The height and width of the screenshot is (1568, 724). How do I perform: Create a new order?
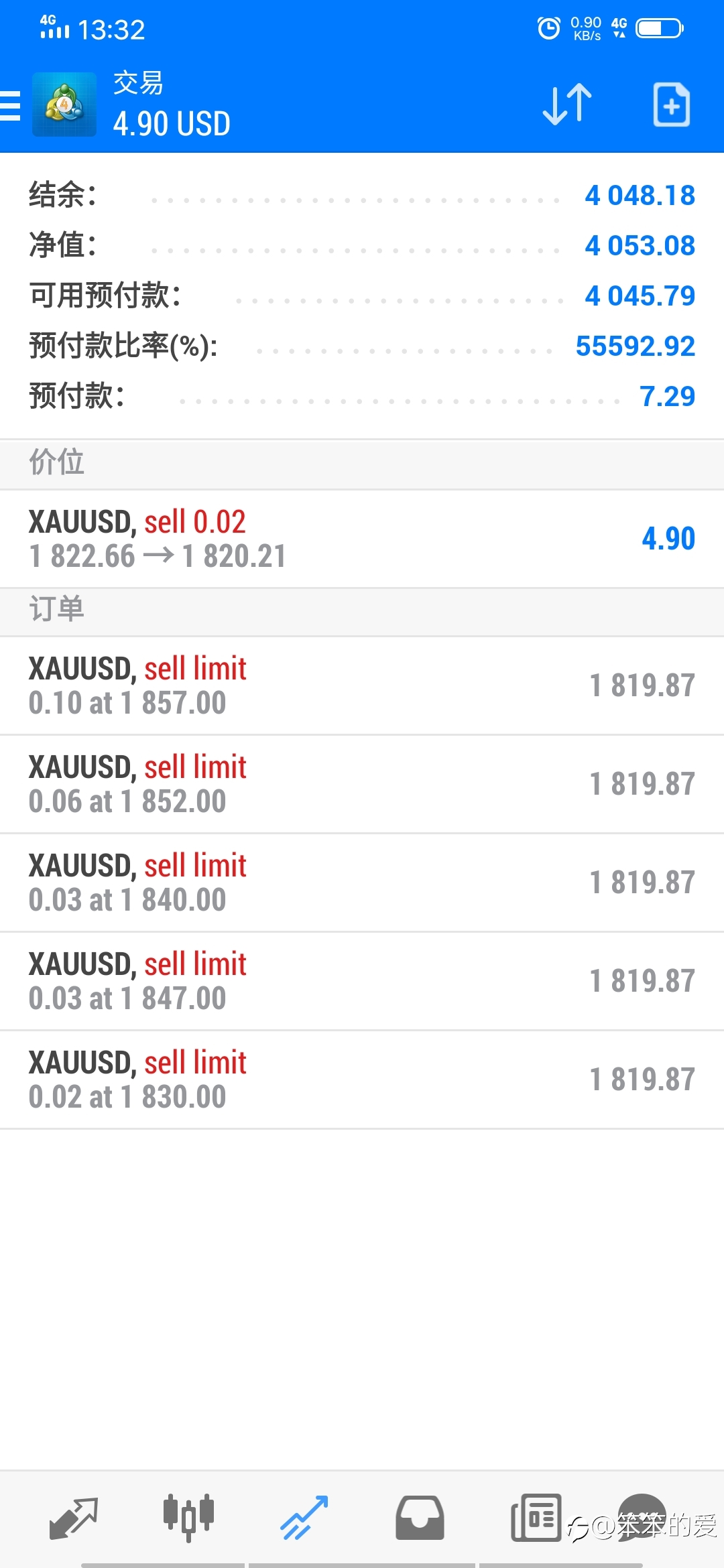[671, 105]
